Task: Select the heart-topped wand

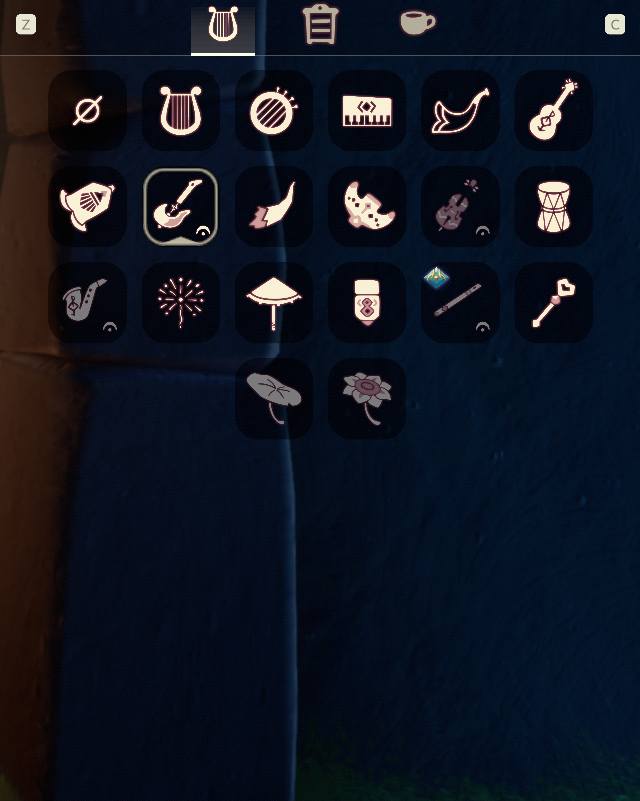Action: 554,302
